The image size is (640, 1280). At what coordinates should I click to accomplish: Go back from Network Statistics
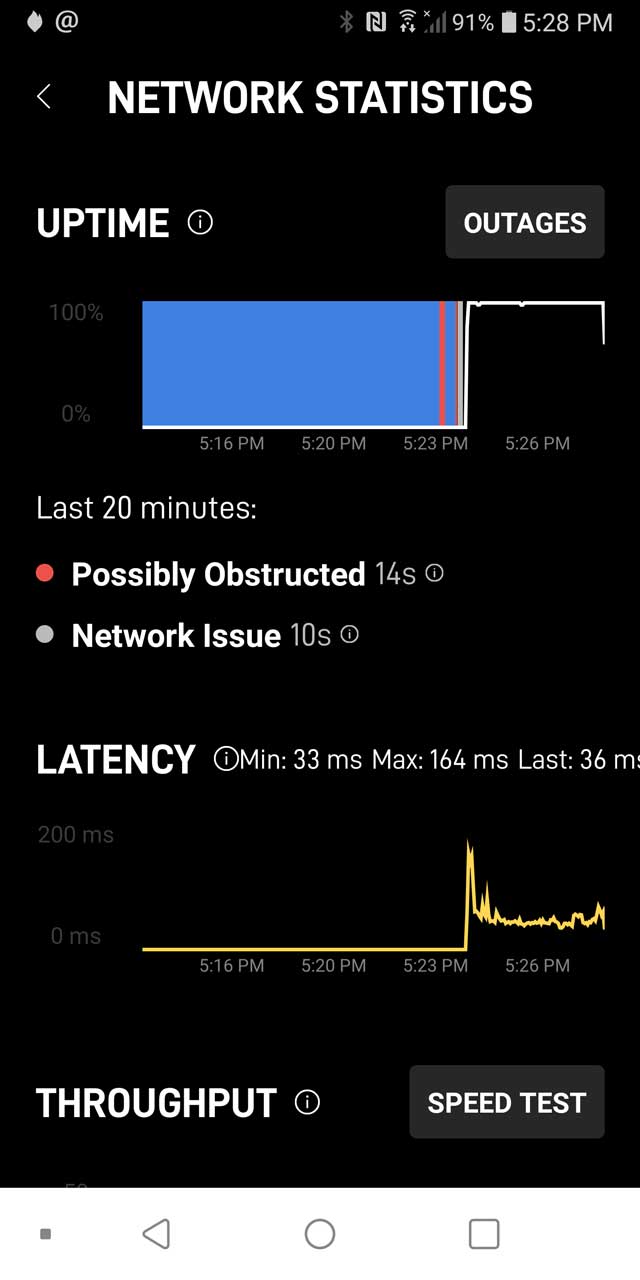point(44,97)
